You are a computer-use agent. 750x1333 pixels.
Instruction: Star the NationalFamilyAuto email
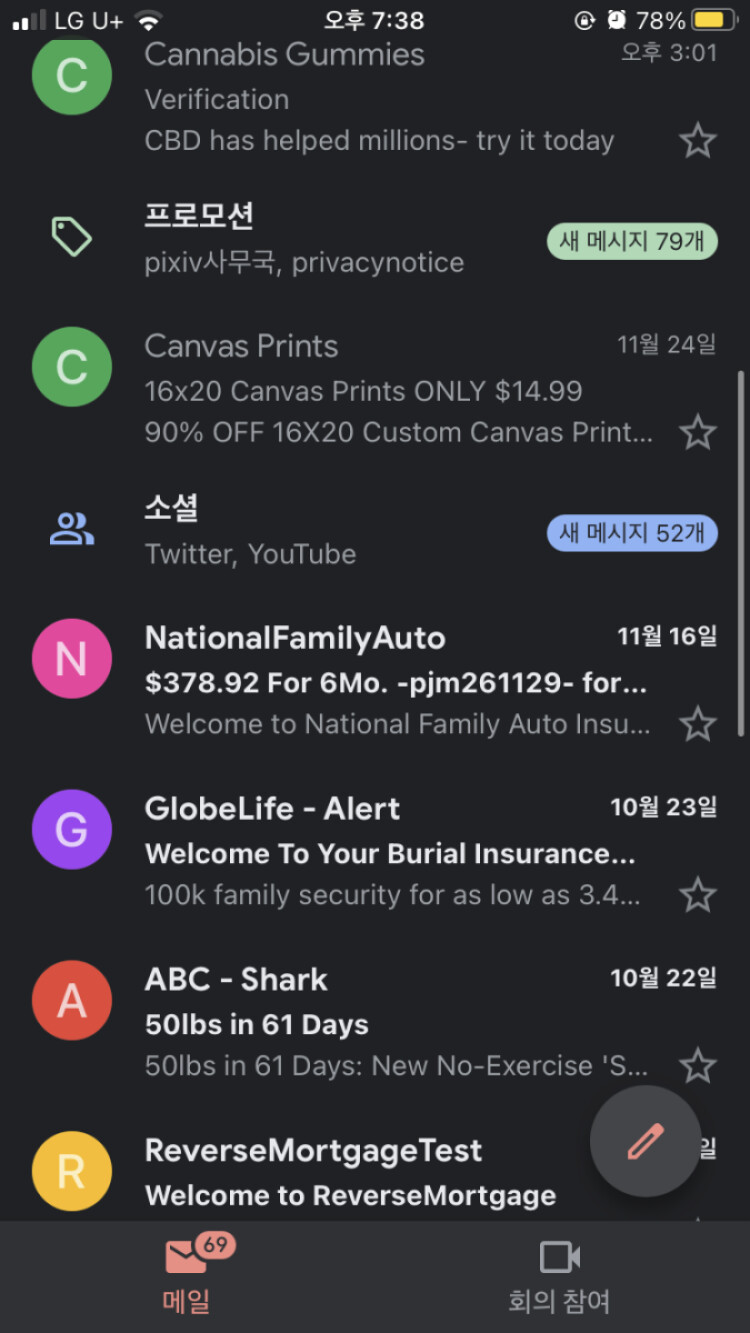click(698, 724)
